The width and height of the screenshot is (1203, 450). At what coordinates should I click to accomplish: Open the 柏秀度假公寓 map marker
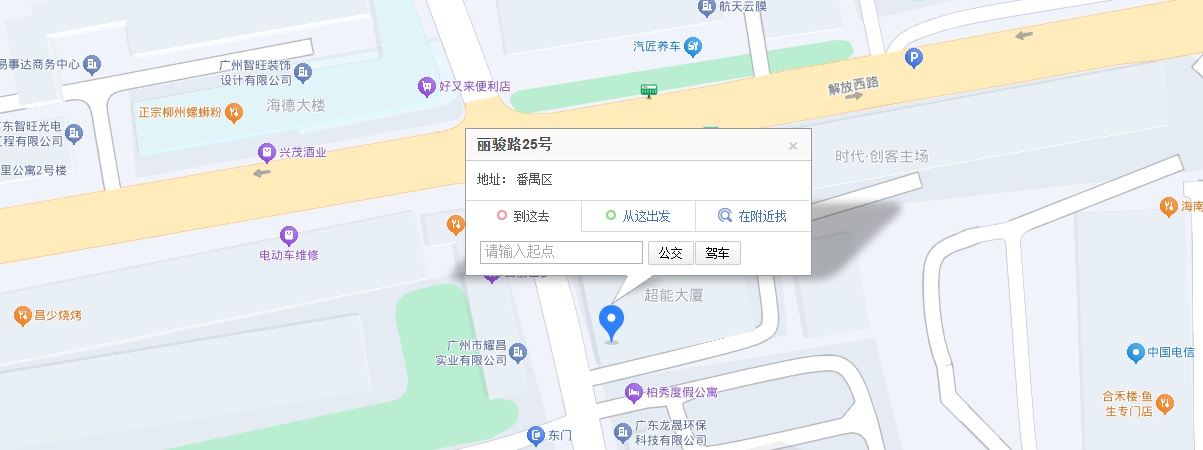632,391
